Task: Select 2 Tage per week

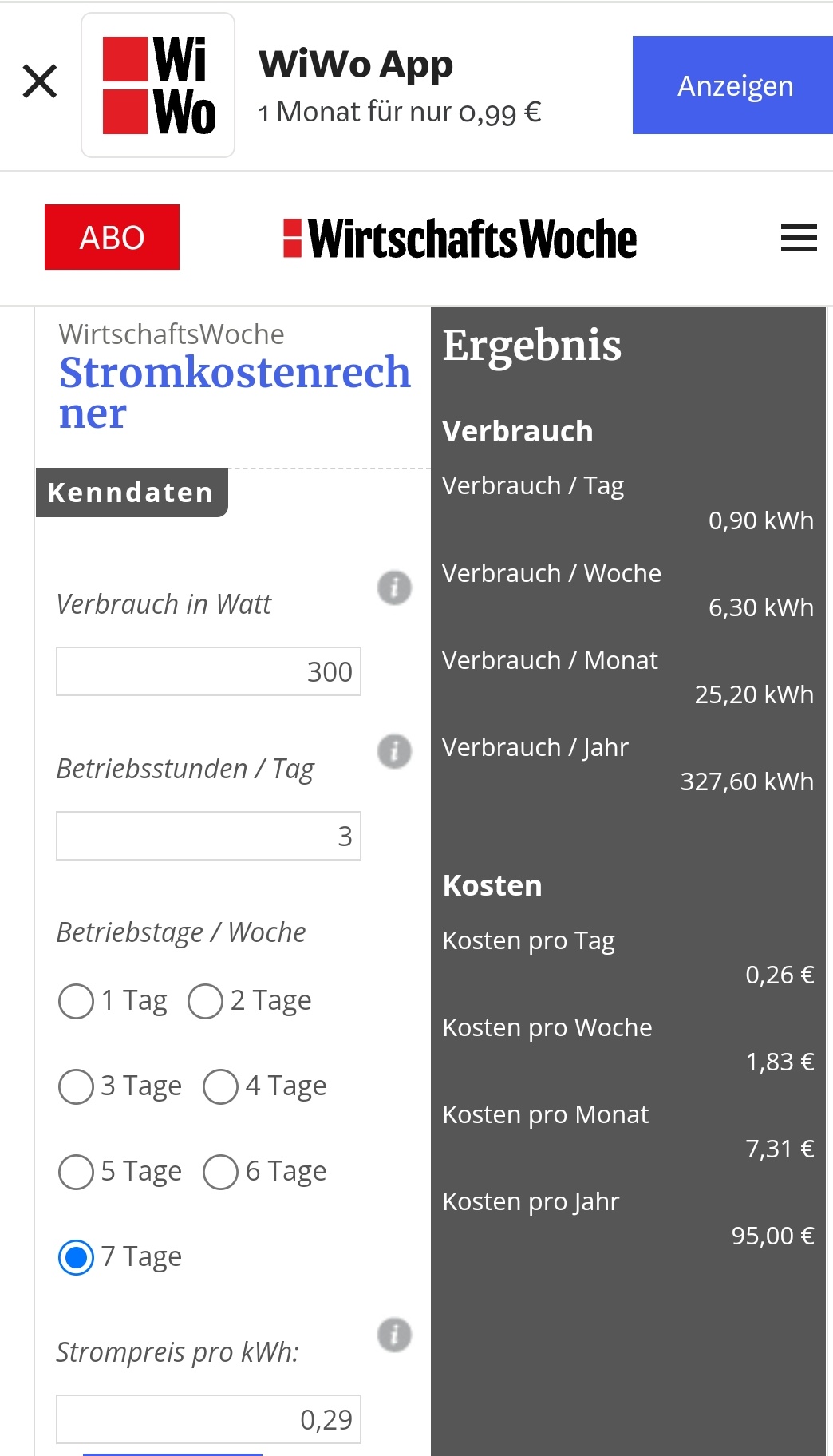Action: [206, 1001]
